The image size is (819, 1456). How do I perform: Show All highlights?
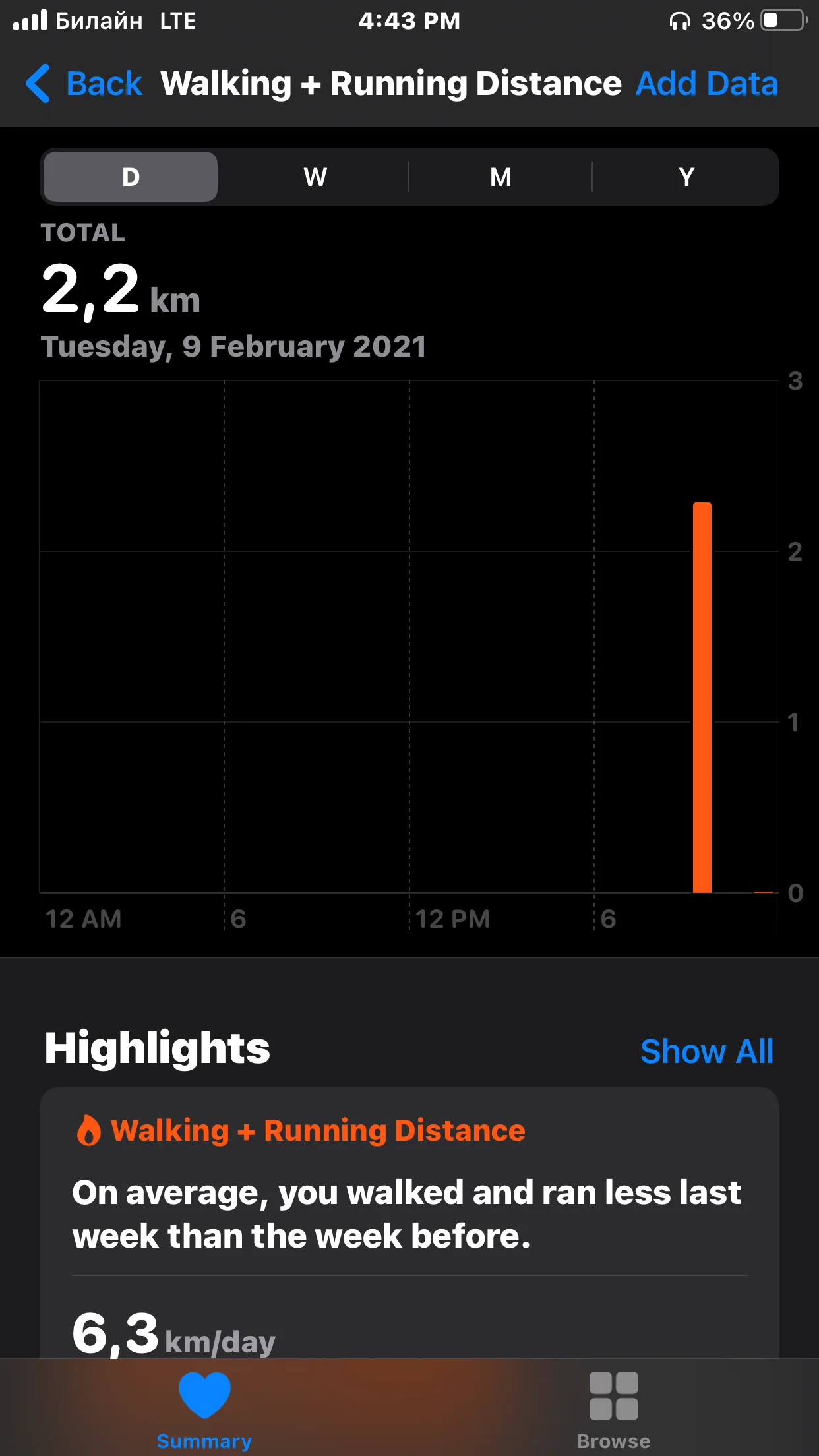[x=706, y=1051]
